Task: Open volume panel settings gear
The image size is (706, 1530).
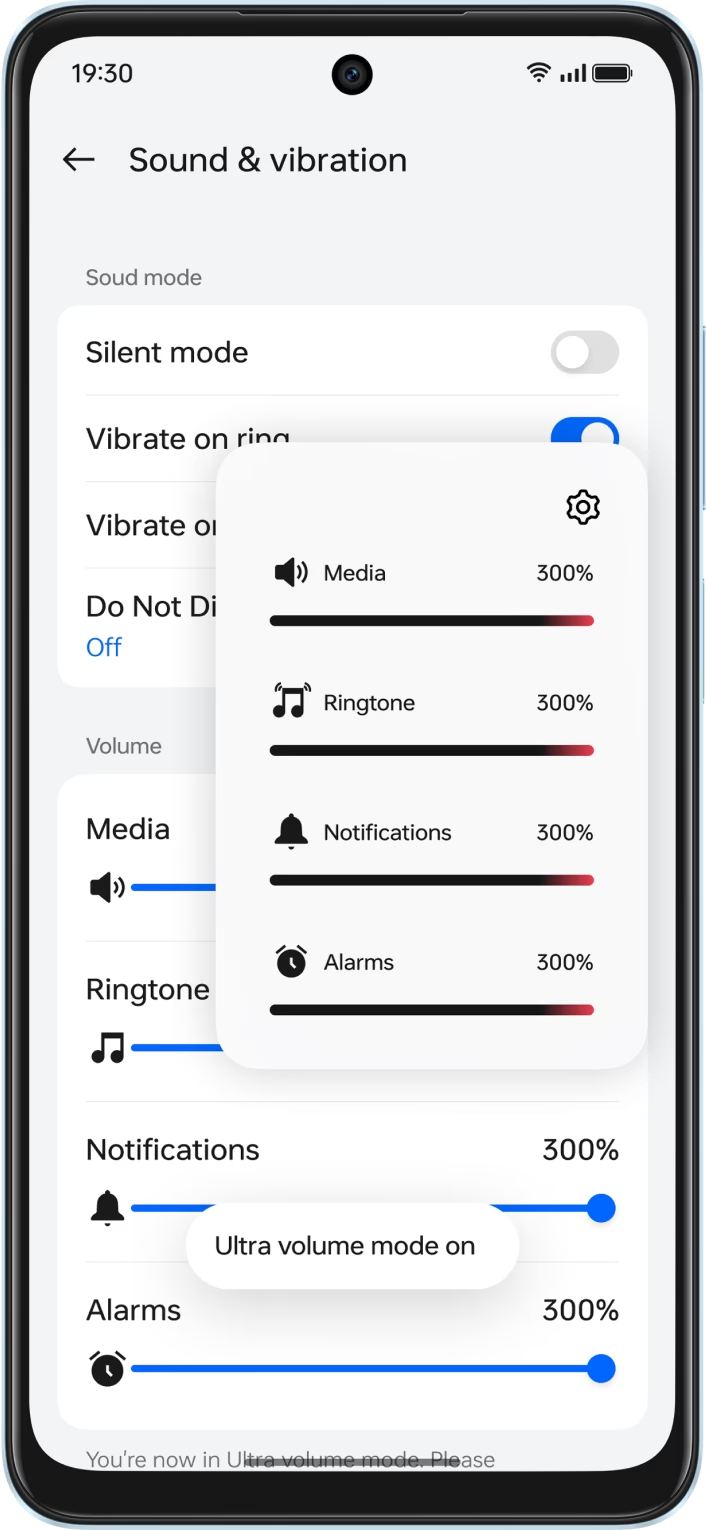Action: click(x=582, y=507)
